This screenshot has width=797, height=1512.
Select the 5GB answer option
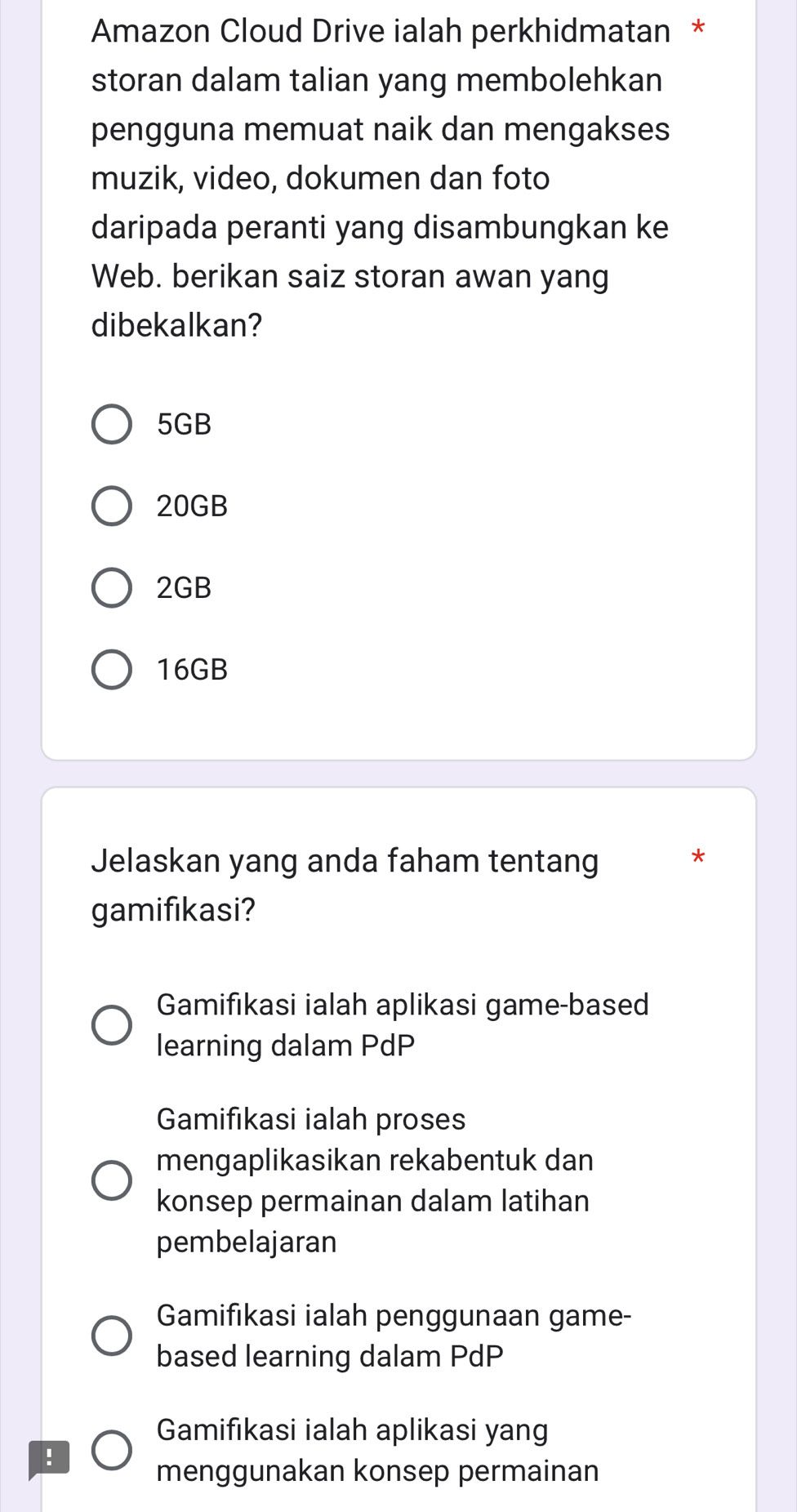111,424
